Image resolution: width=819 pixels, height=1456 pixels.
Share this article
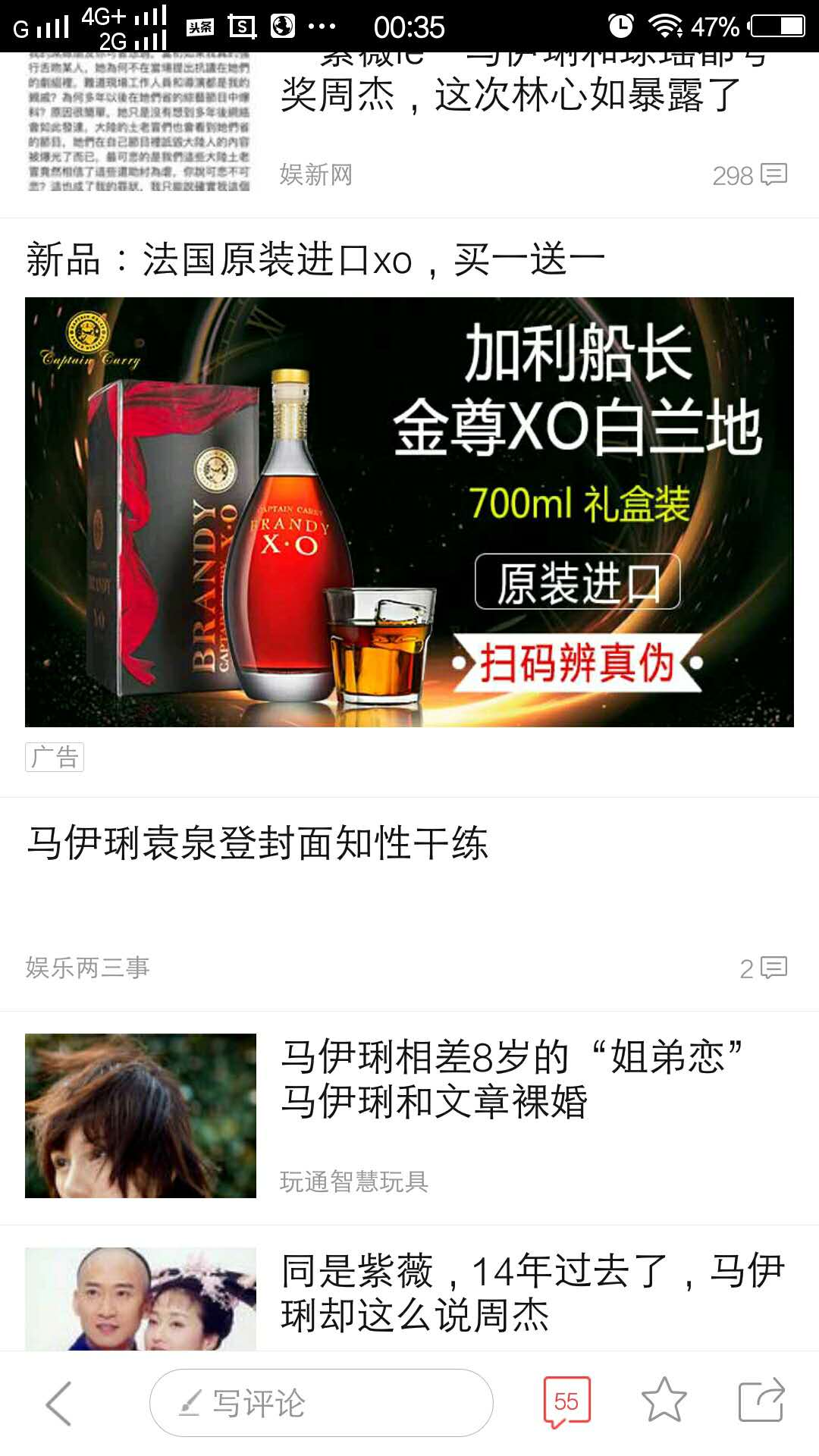(761, 1401)
